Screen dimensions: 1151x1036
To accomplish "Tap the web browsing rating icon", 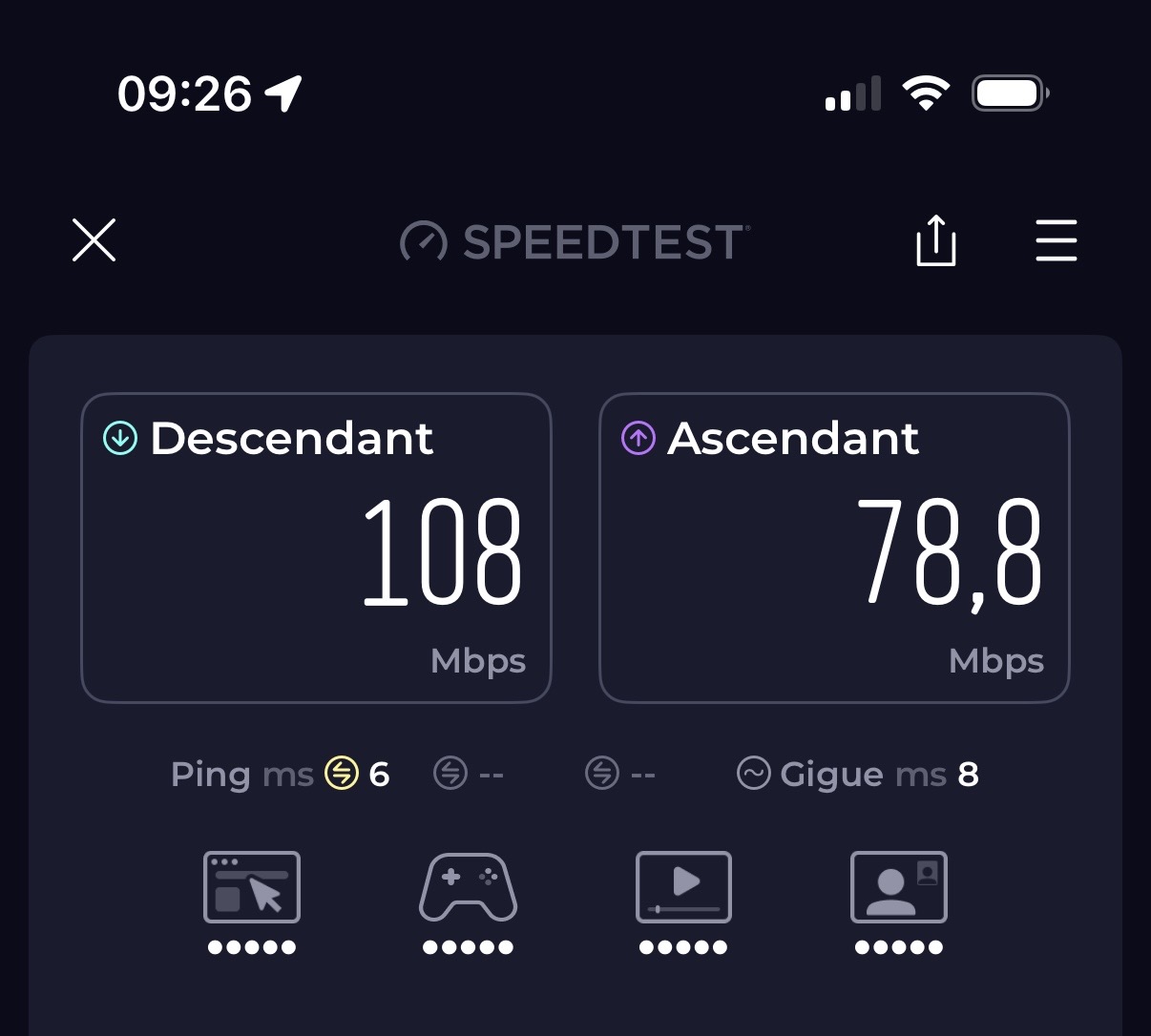I will [252, 887].
